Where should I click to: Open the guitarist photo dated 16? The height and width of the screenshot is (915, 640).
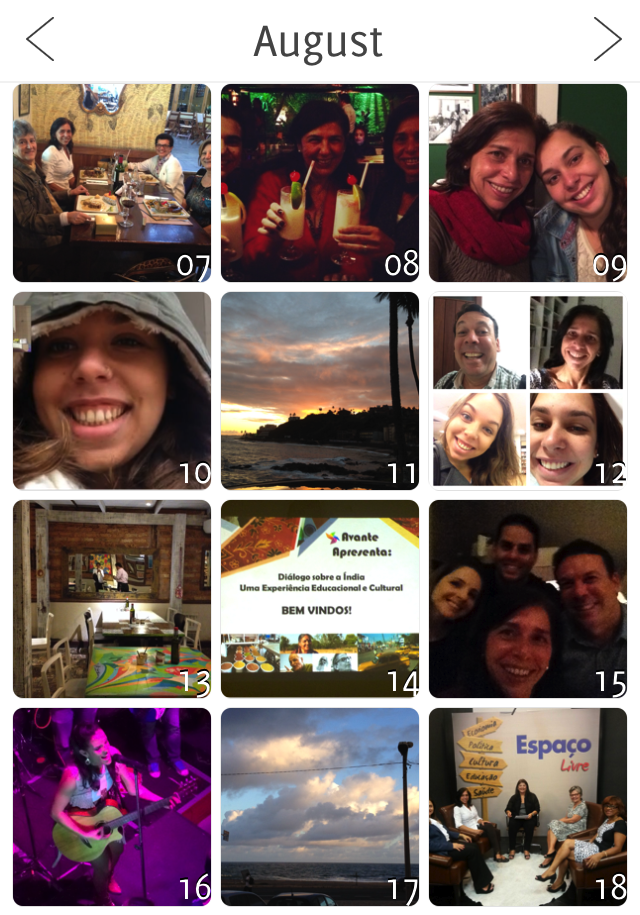(112, 807)
